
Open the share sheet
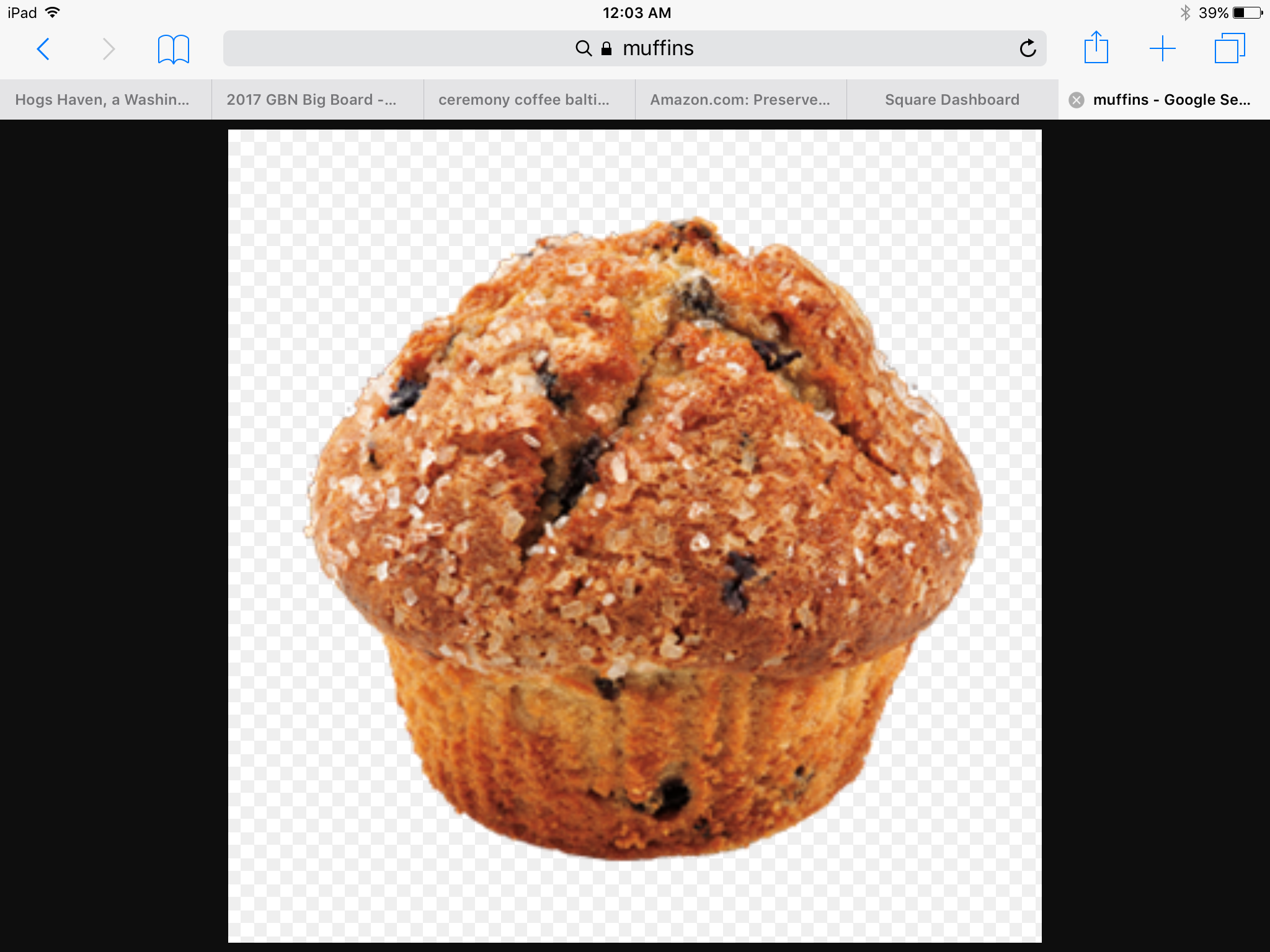(1096, 48)
